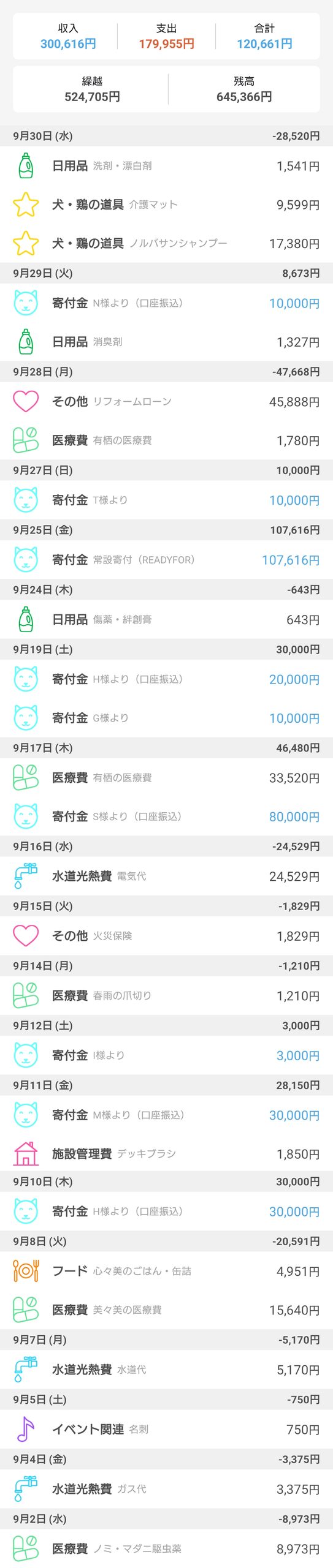The image size is (333, 1568).
Task: Open the 心々美のごはん・缶詰 food entry
Action: point(166,1271)
